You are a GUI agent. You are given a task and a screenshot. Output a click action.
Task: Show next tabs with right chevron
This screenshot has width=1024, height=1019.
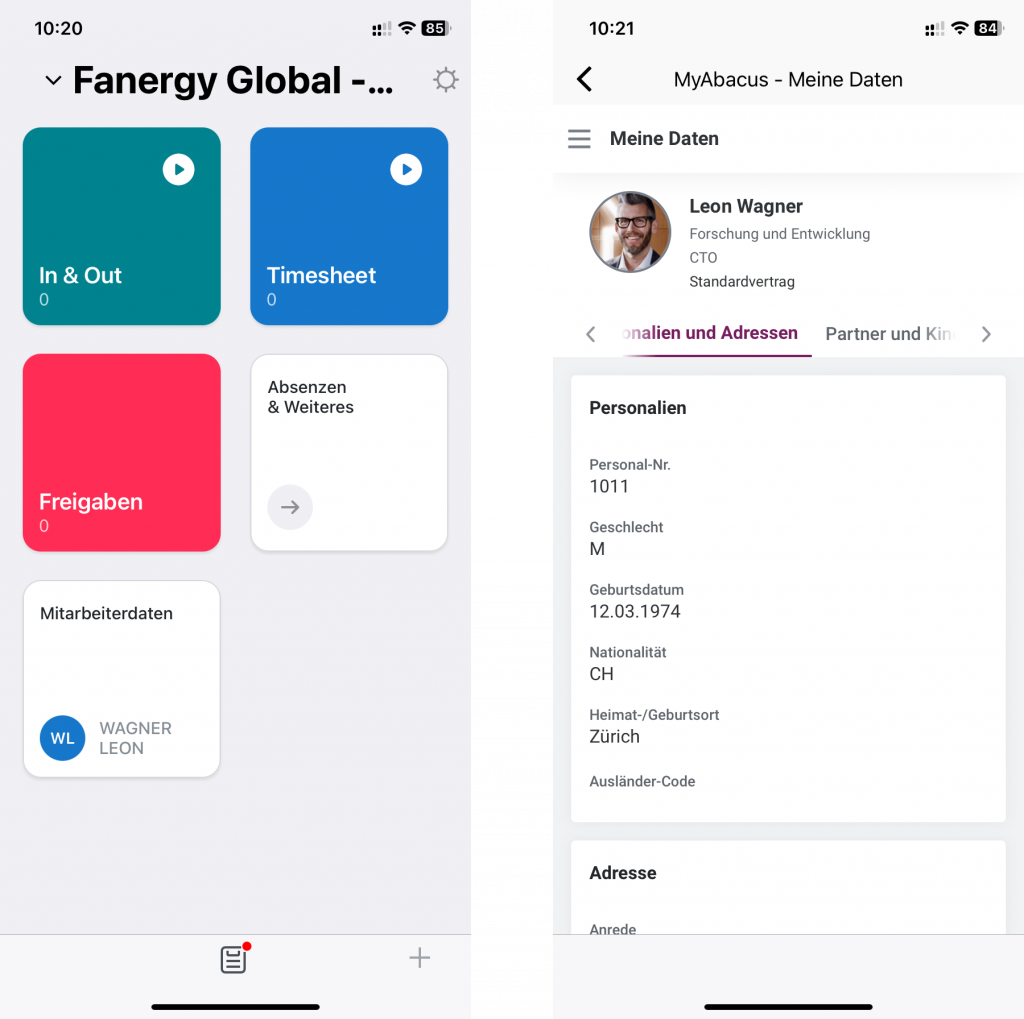coord(986,334)
